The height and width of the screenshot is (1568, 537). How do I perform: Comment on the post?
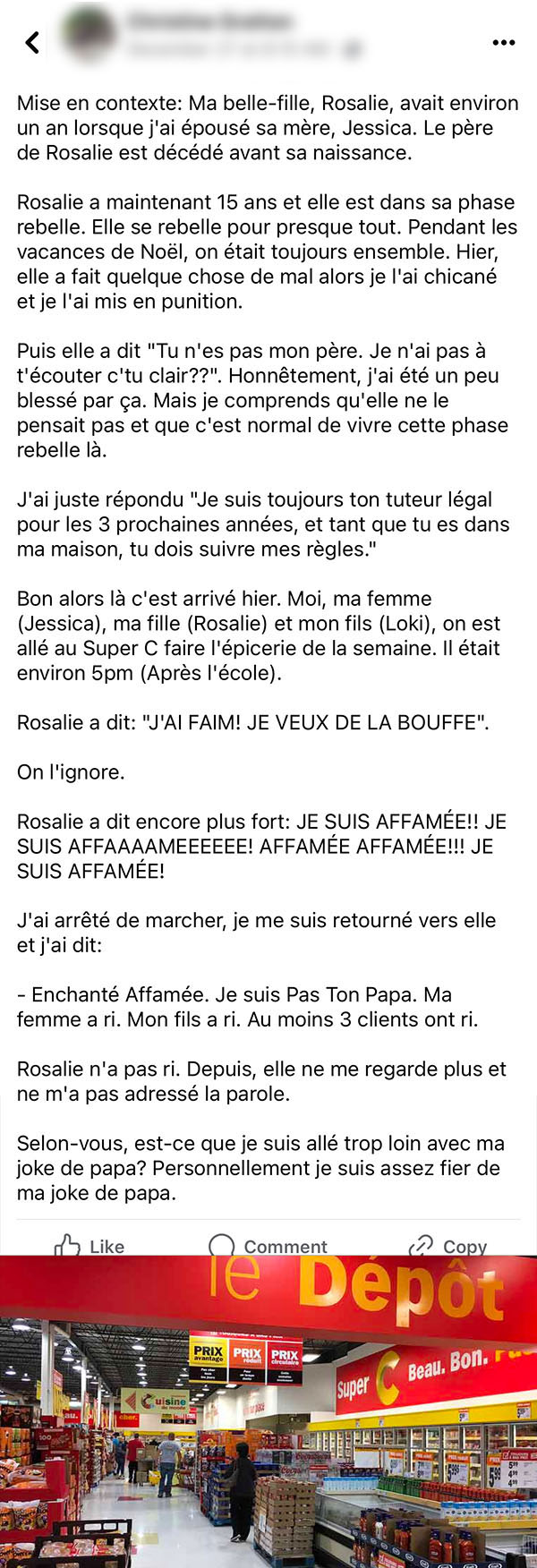pos(268,1245)
